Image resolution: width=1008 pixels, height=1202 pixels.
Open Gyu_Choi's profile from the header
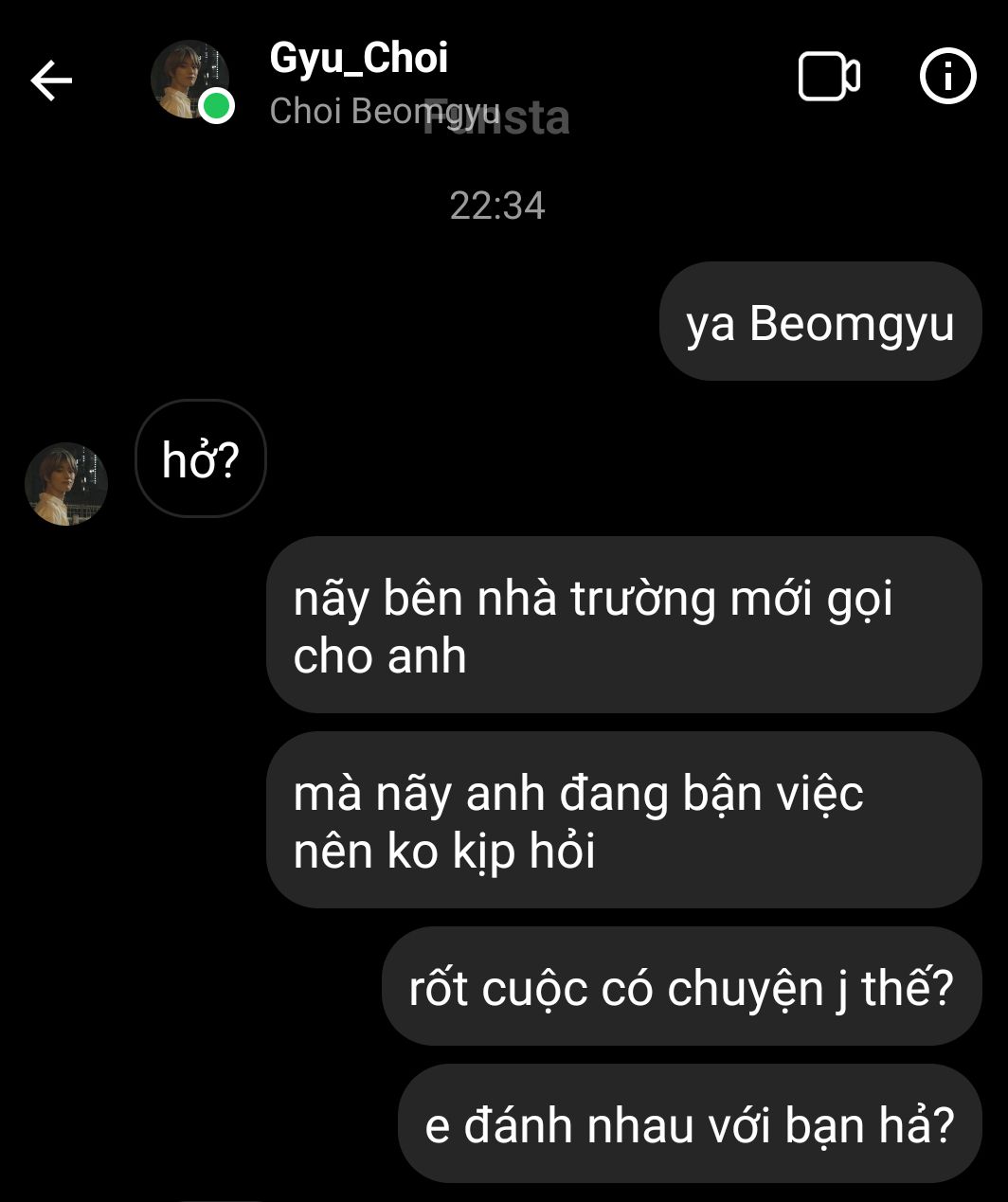click(x=358, y=59)
